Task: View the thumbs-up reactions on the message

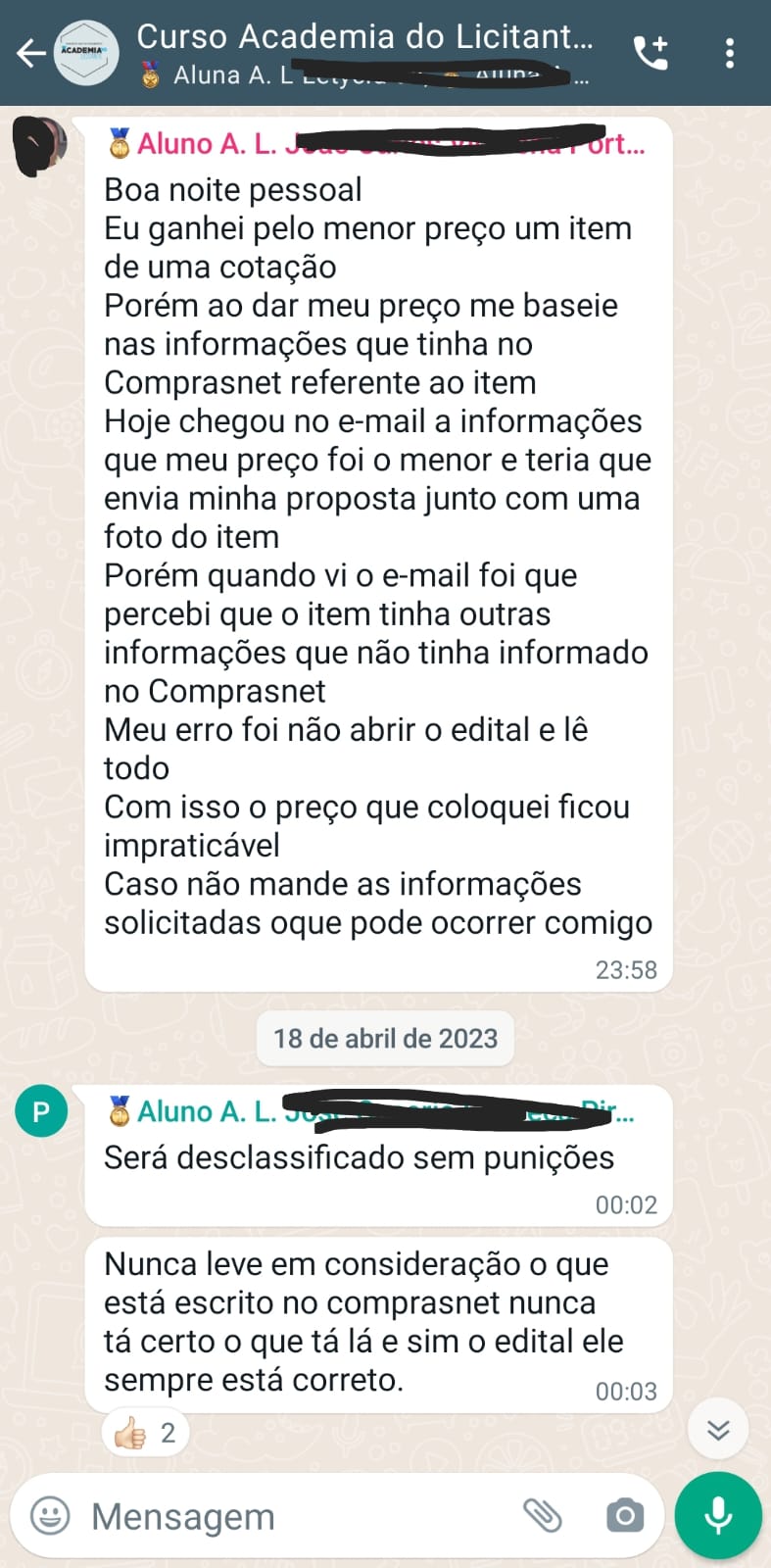Action: tap(145, 1433)
